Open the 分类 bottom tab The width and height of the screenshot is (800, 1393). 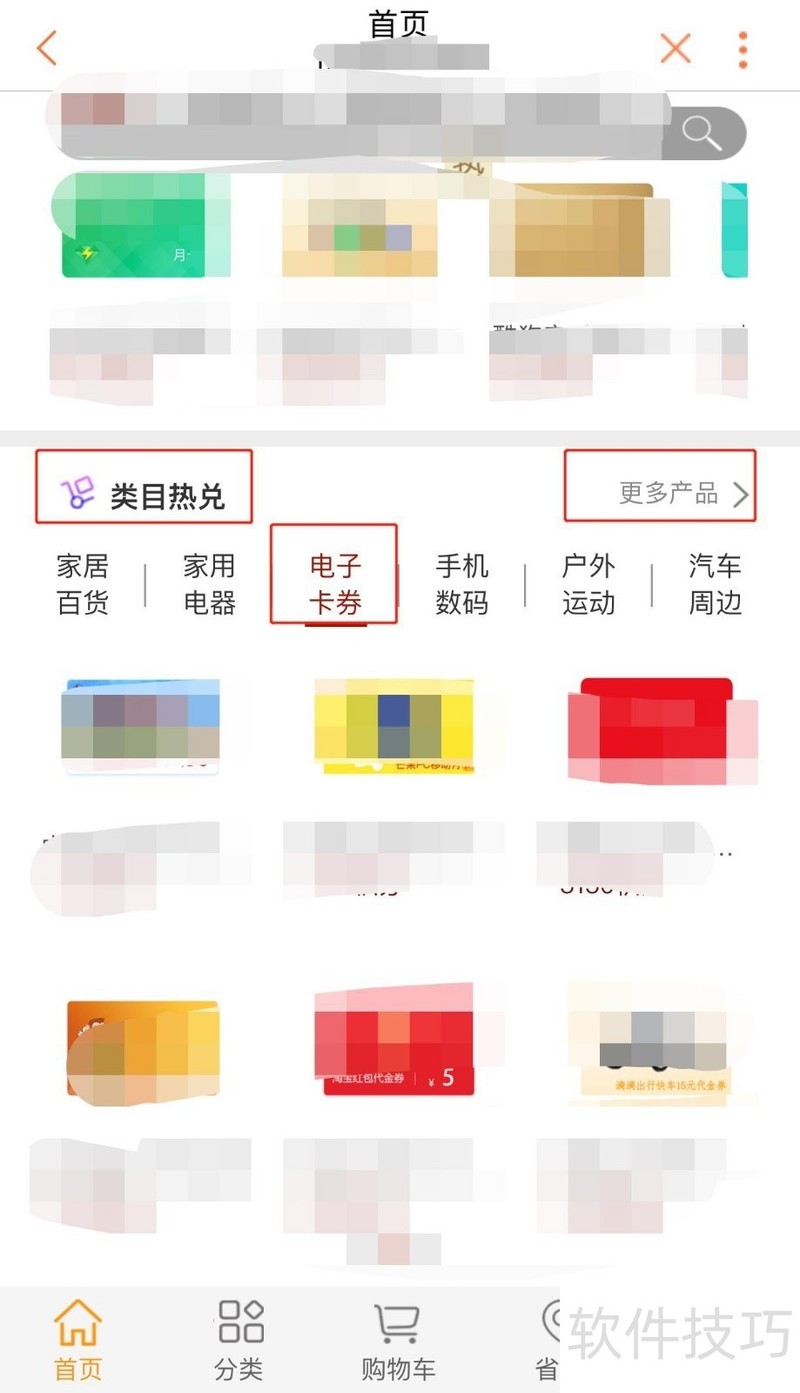point(240,1339)
